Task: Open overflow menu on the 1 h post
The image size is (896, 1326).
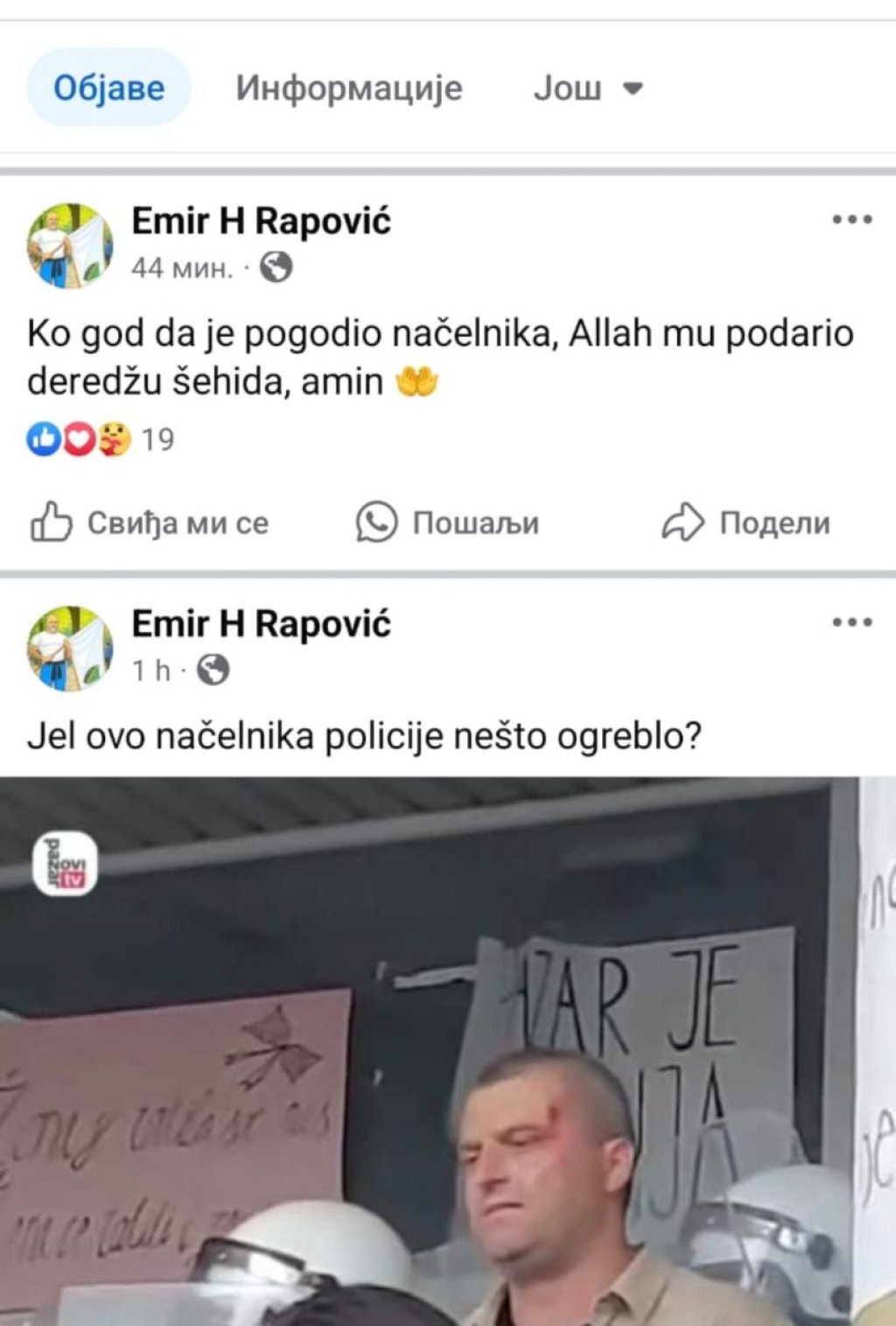Action: [851, 623]
